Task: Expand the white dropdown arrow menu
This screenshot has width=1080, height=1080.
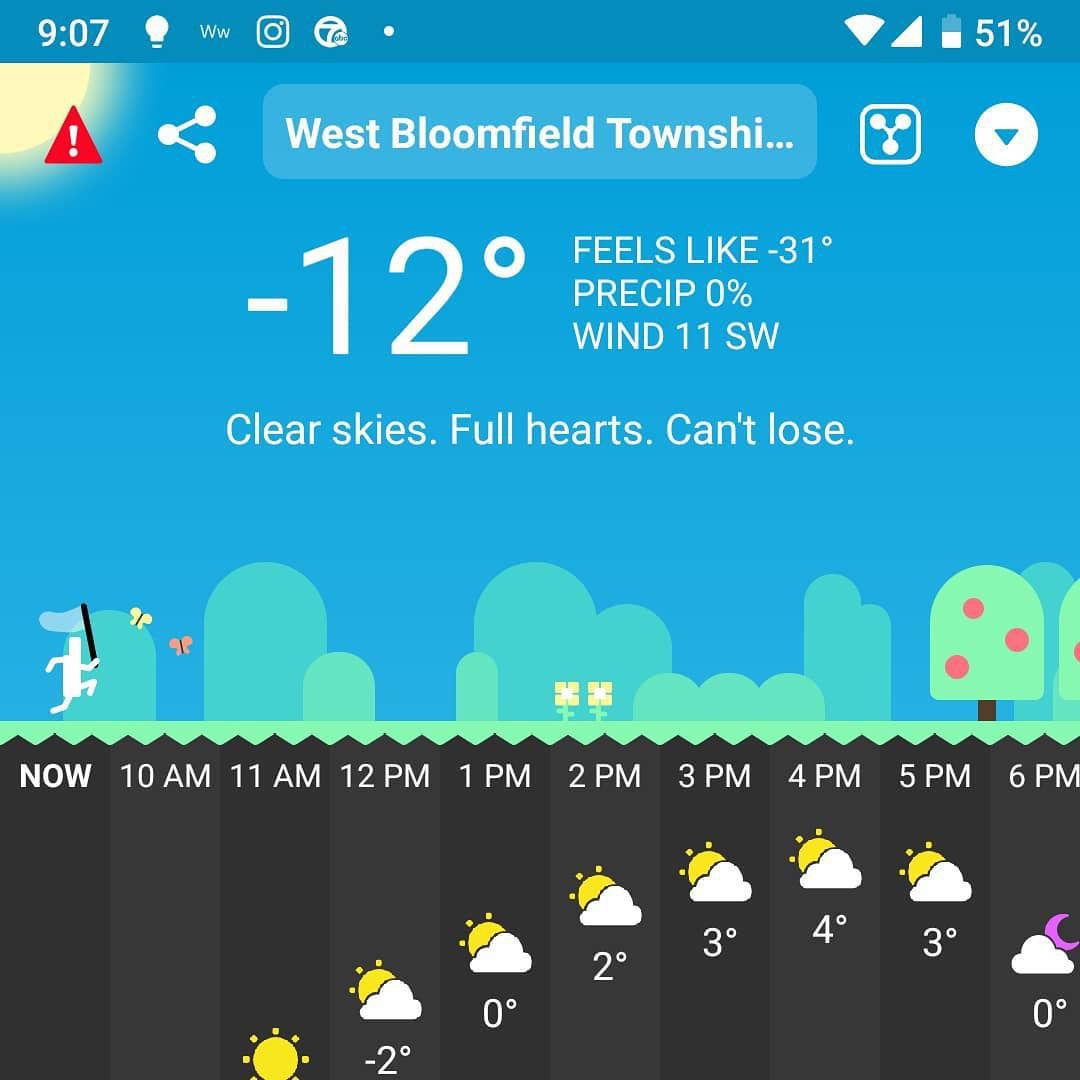Action: tap(1006, 135)
